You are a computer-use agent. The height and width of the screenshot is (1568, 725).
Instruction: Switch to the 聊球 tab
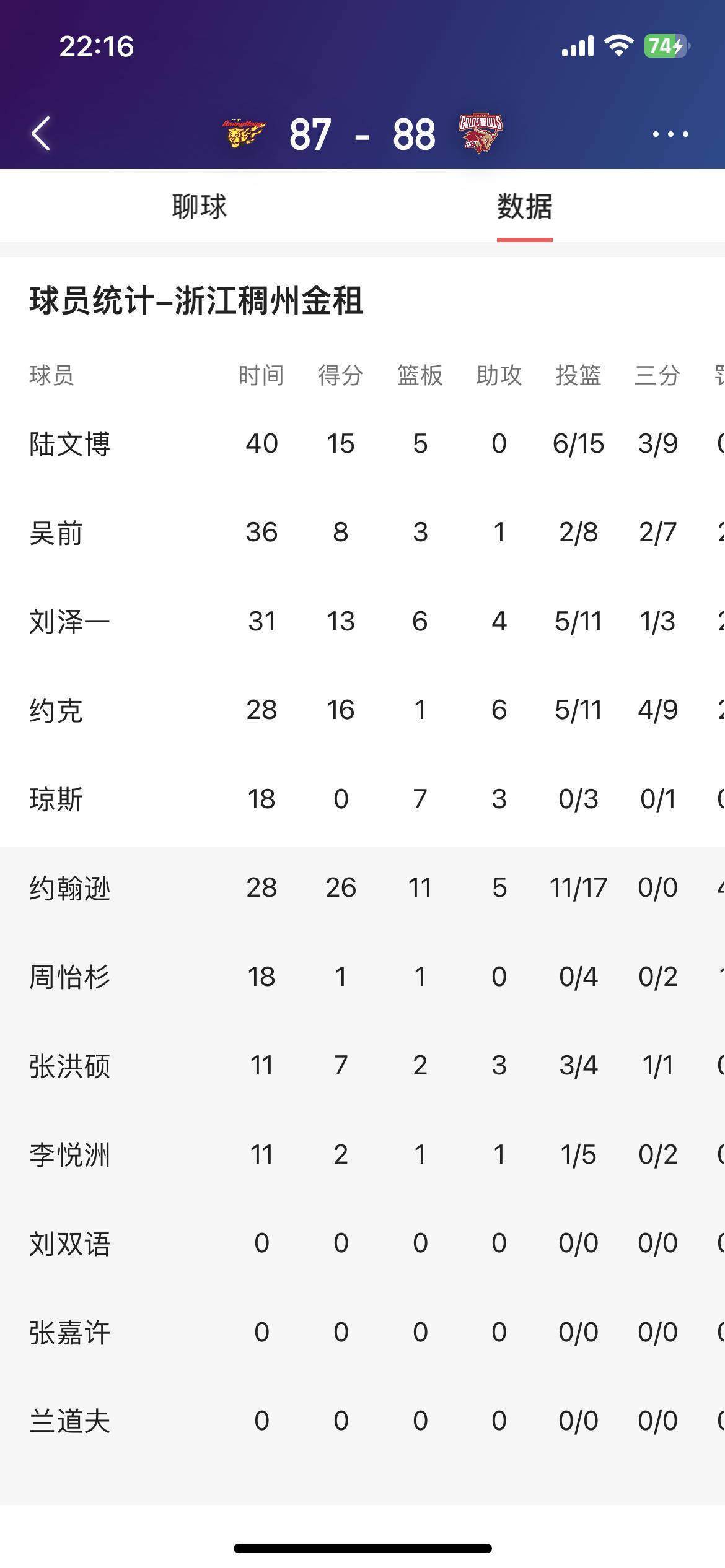200,206
